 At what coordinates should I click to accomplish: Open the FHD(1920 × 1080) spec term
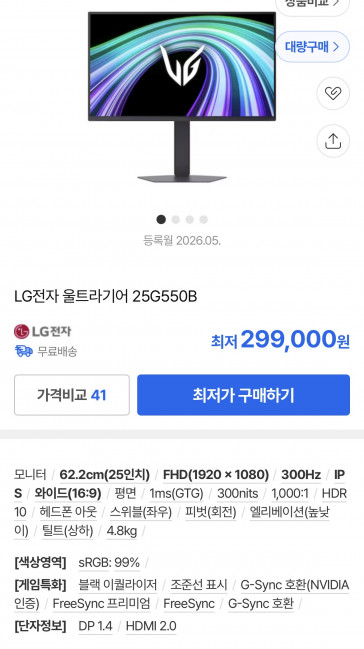pos(216,475)
